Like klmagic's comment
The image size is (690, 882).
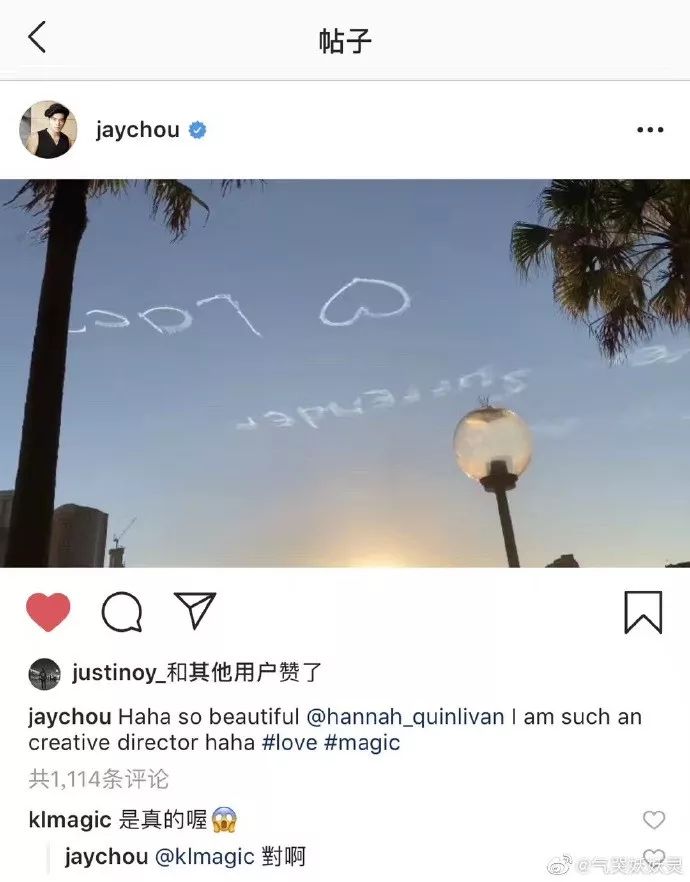[x=653, y=820]
